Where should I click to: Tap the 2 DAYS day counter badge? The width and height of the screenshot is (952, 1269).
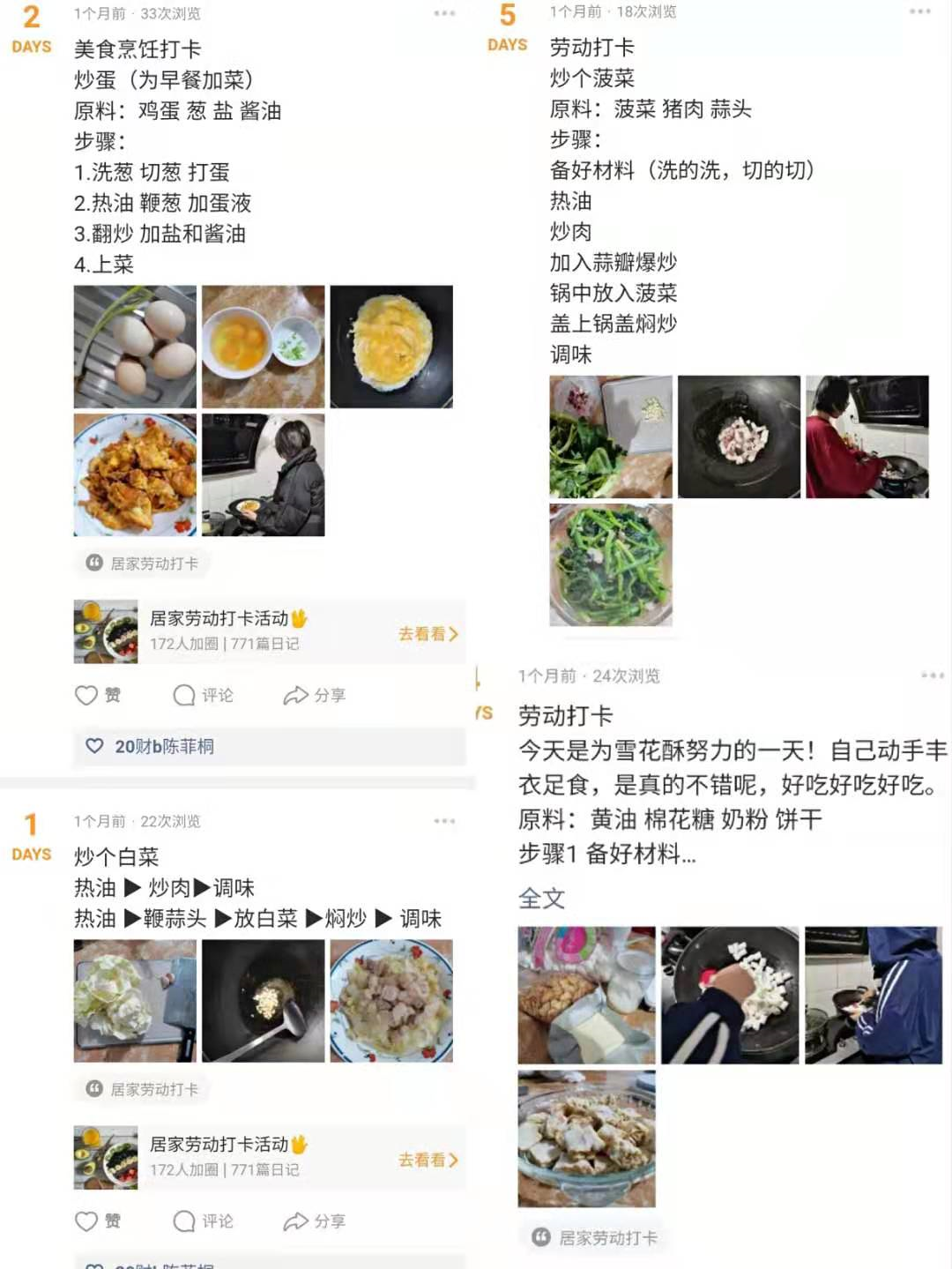point(31,26)
